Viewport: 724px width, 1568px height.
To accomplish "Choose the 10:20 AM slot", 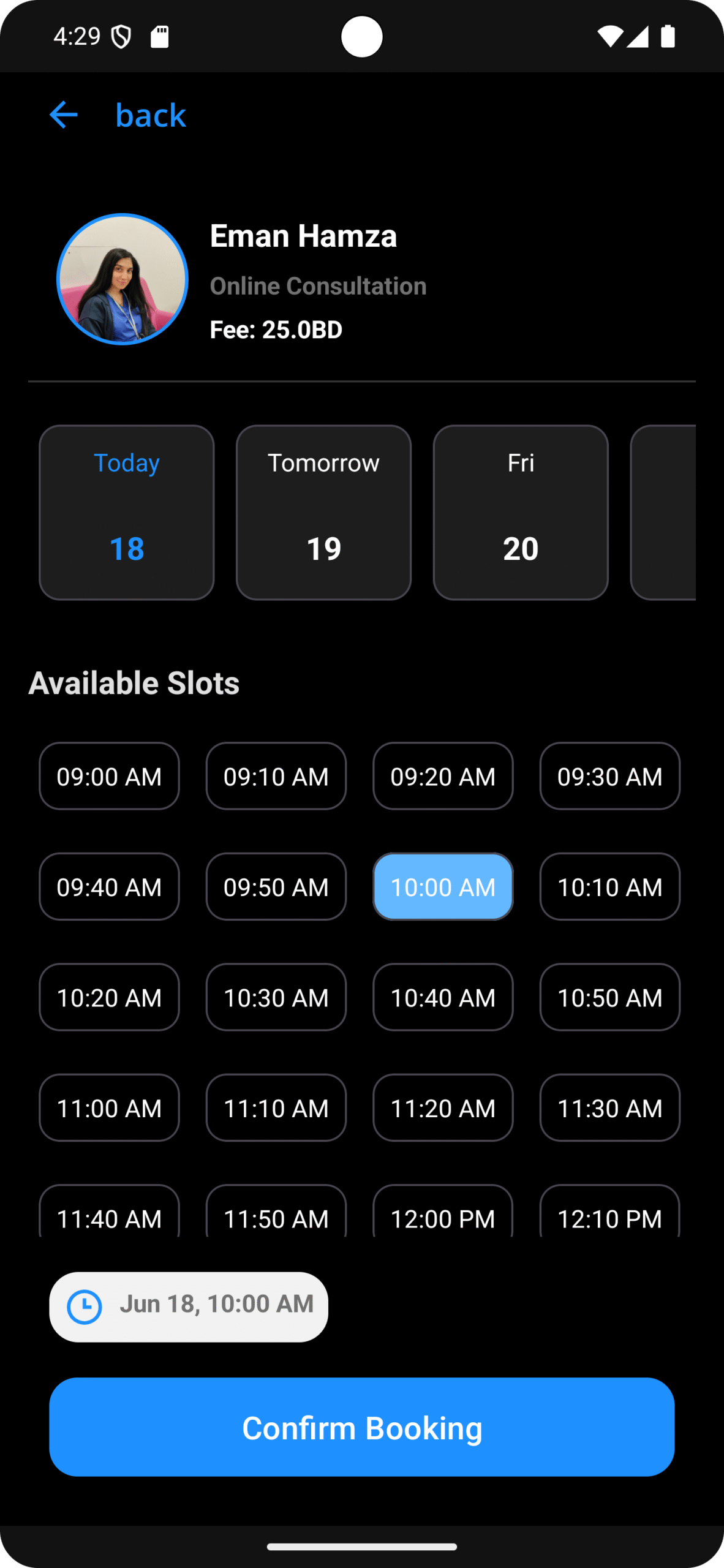I will point(109,997).
